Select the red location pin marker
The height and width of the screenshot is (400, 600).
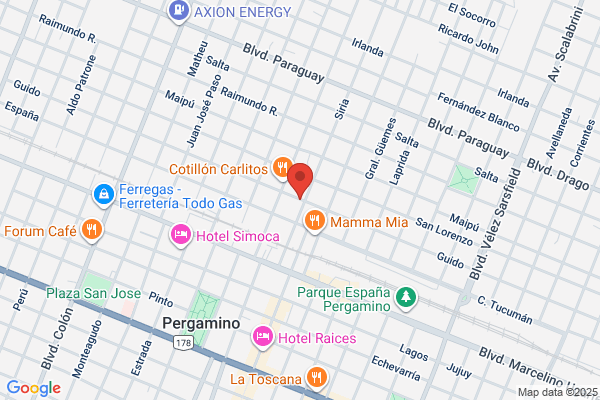(300, 180)
